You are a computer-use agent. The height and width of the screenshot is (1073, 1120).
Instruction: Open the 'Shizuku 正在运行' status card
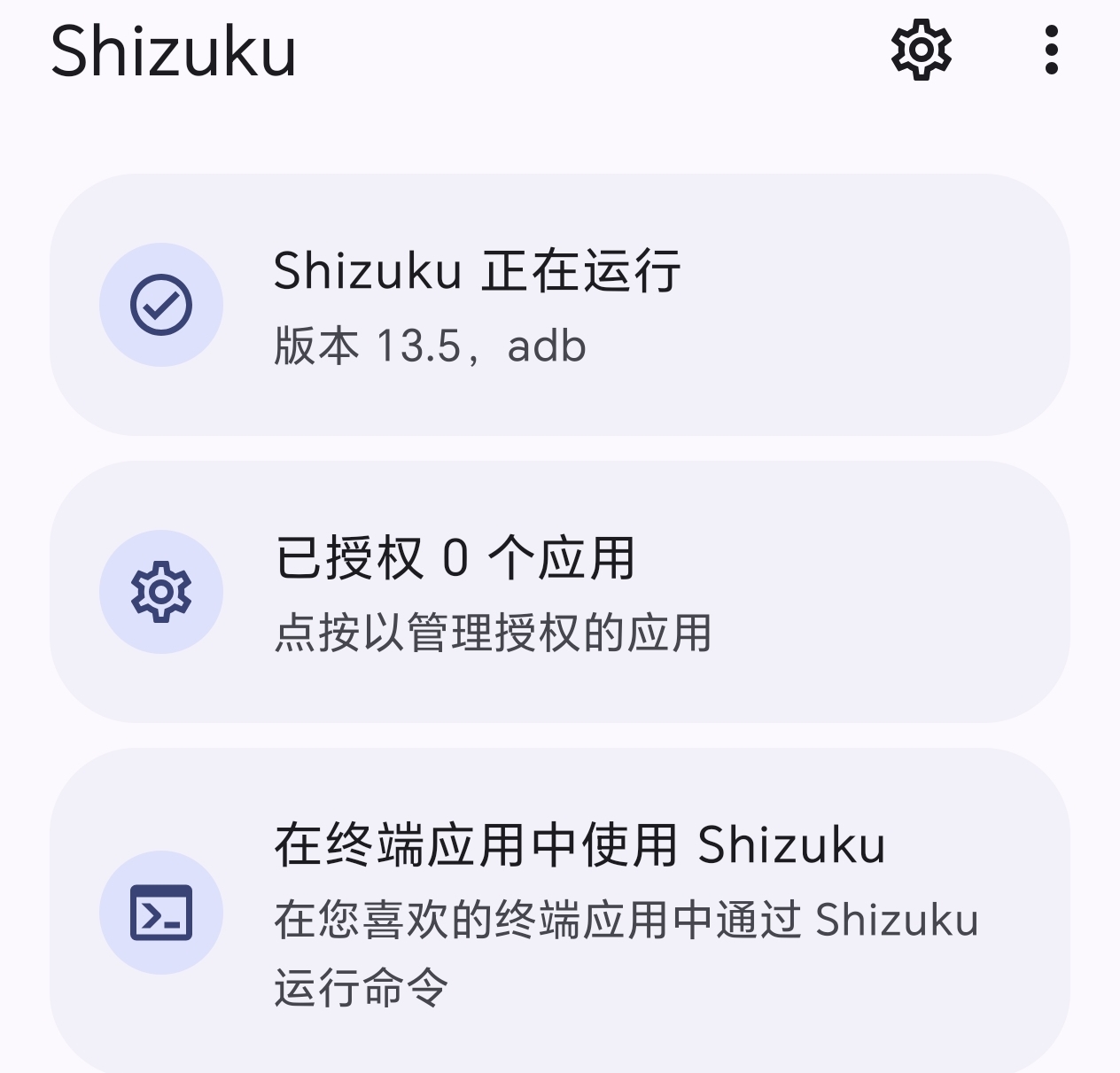pyautogui.click(x=559, y=305)
